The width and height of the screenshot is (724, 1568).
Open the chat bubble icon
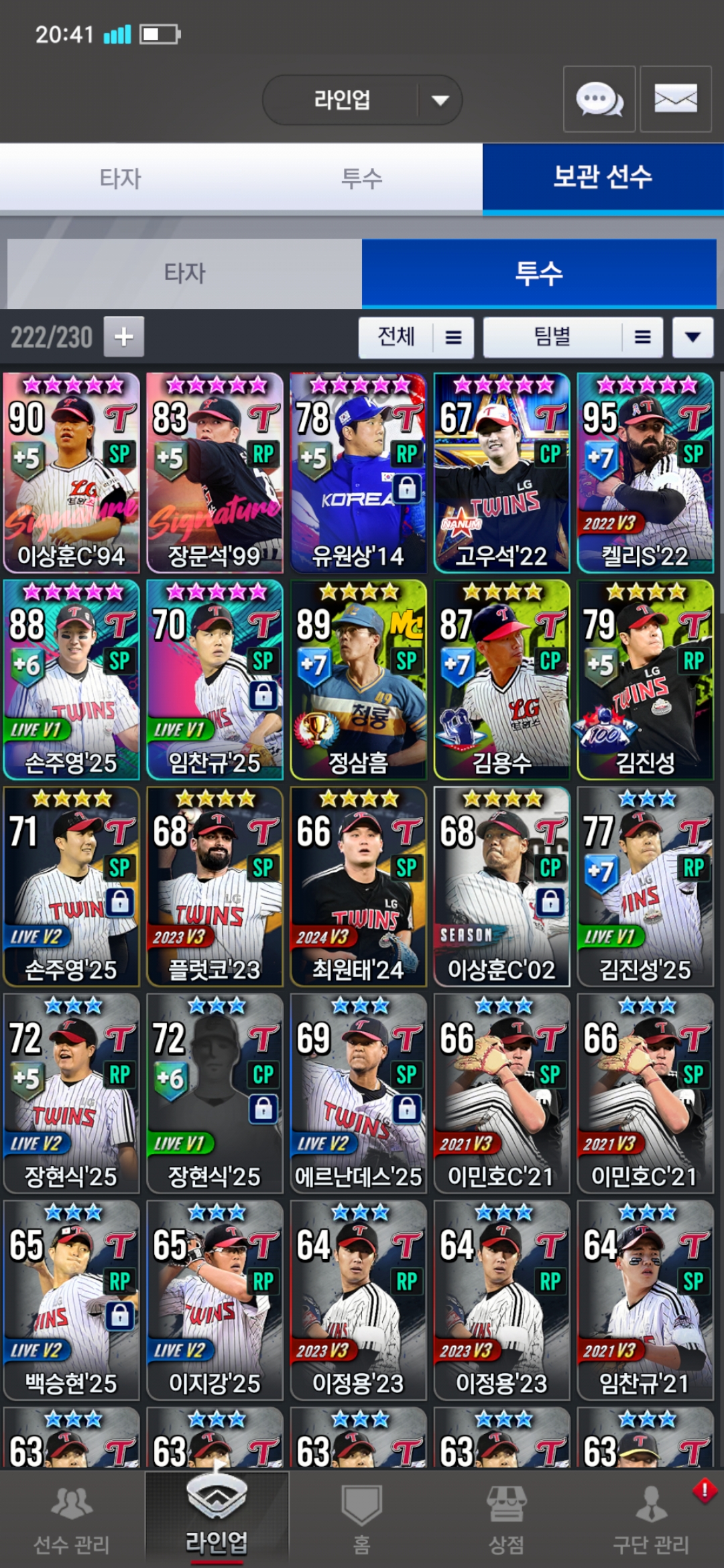(x=599, y=99)
